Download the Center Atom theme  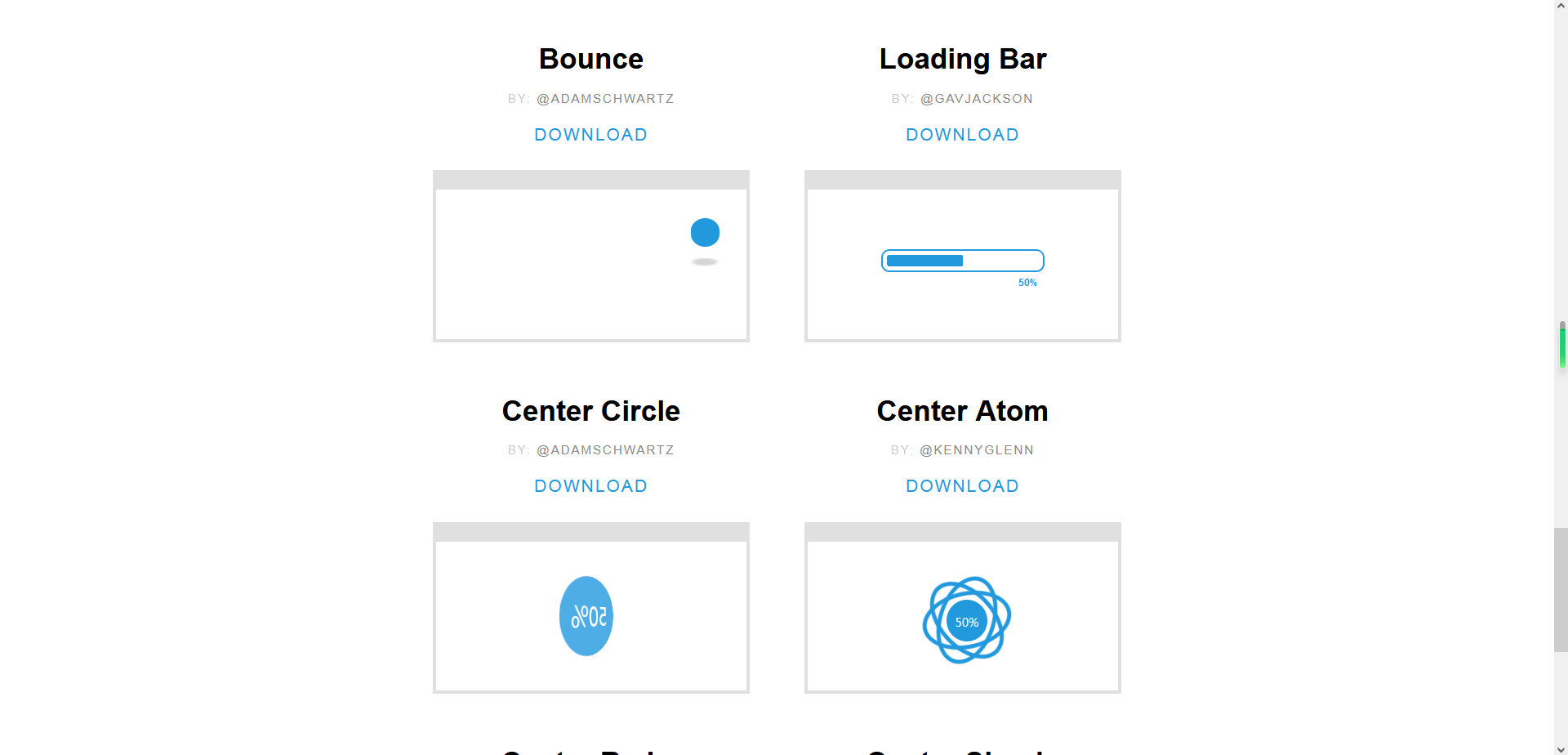962,486
